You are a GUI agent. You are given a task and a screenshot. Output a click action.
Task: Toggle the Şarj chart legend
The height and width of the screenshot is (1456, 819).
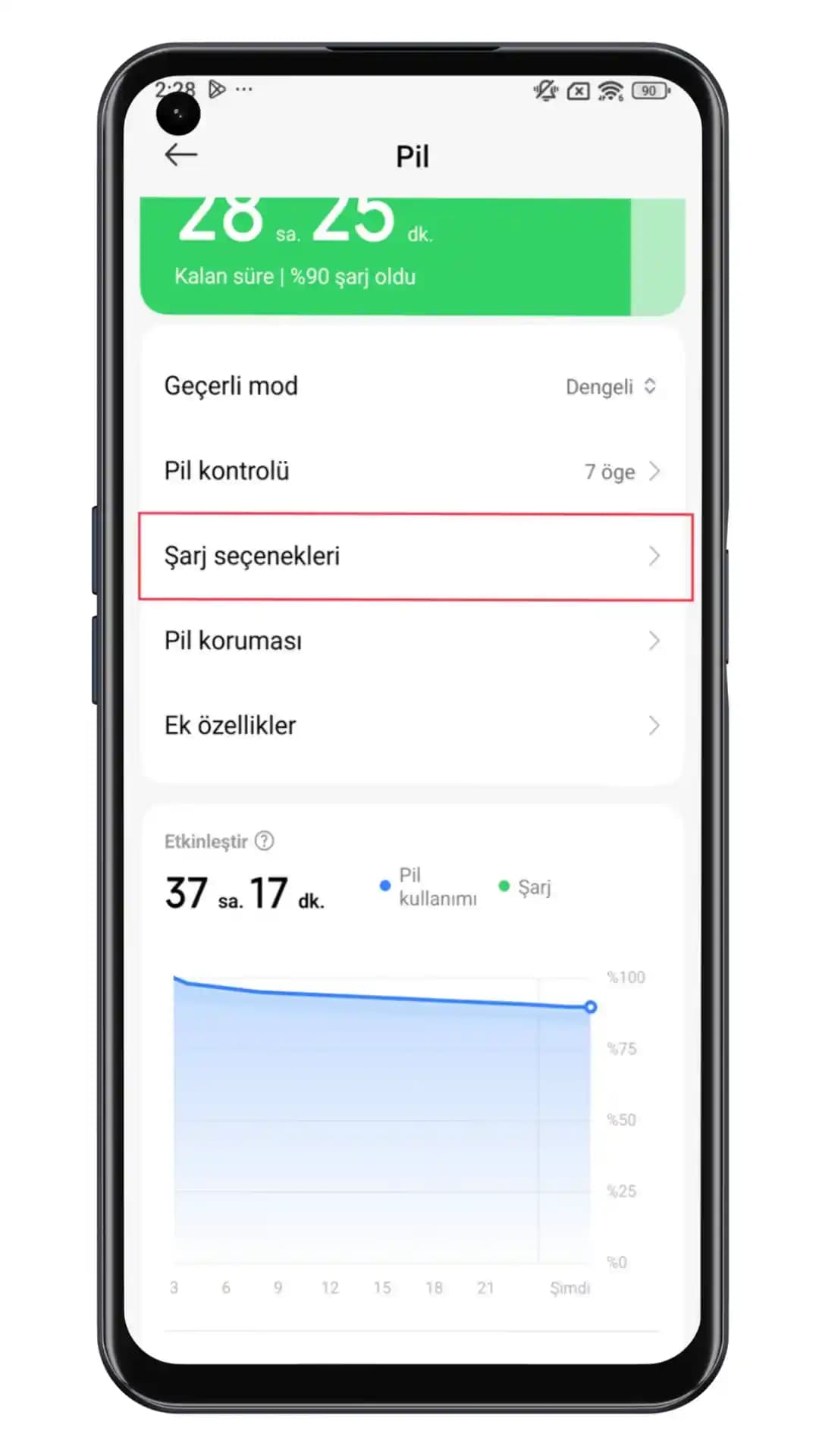pyautogui.click(x=525, y=886)
